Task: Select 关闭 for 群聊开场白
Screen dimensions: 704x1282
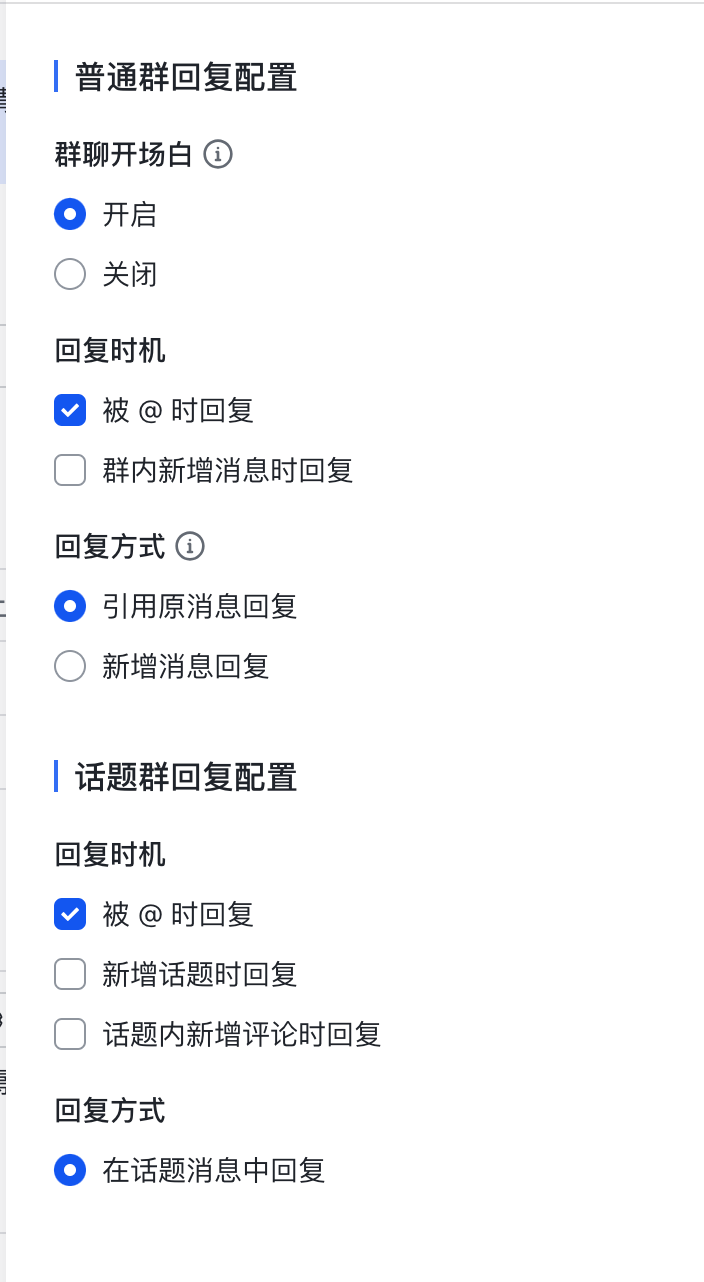Action: pyautogui.click(x=70, y=274)
